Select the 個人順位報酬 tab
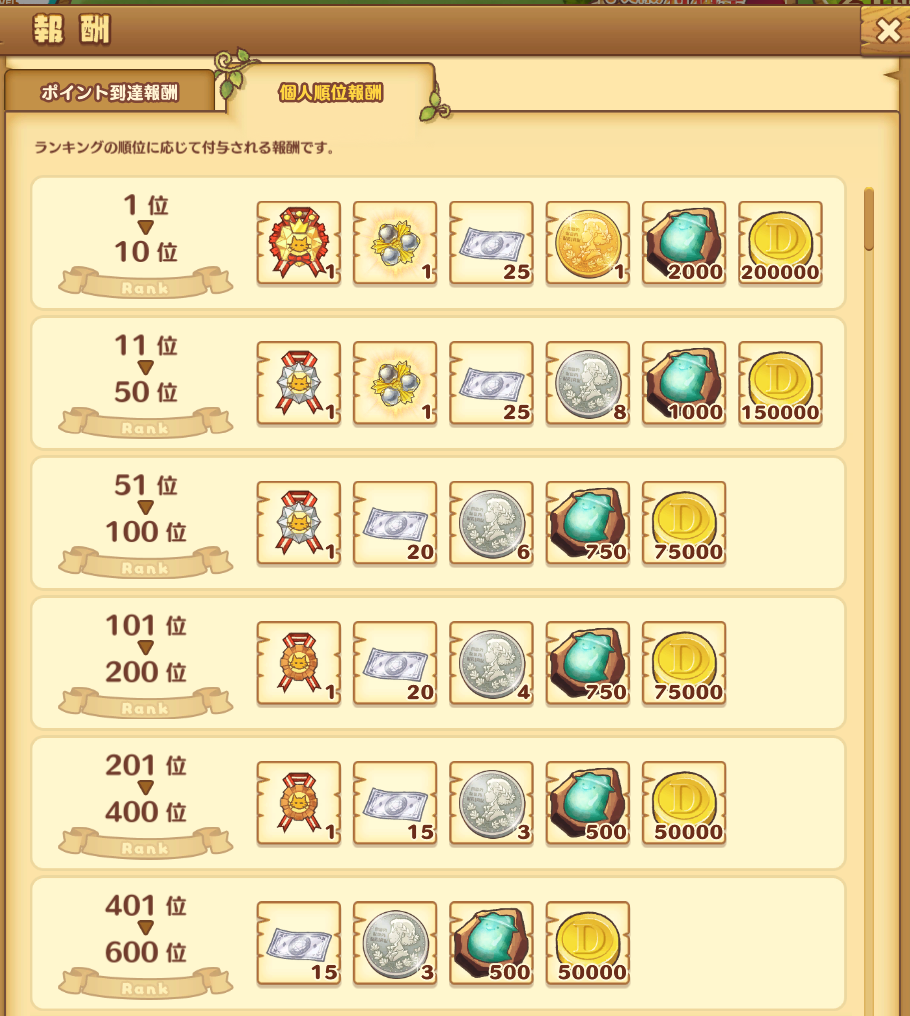The image size is (910, 1016). click(x=330, y=93)
